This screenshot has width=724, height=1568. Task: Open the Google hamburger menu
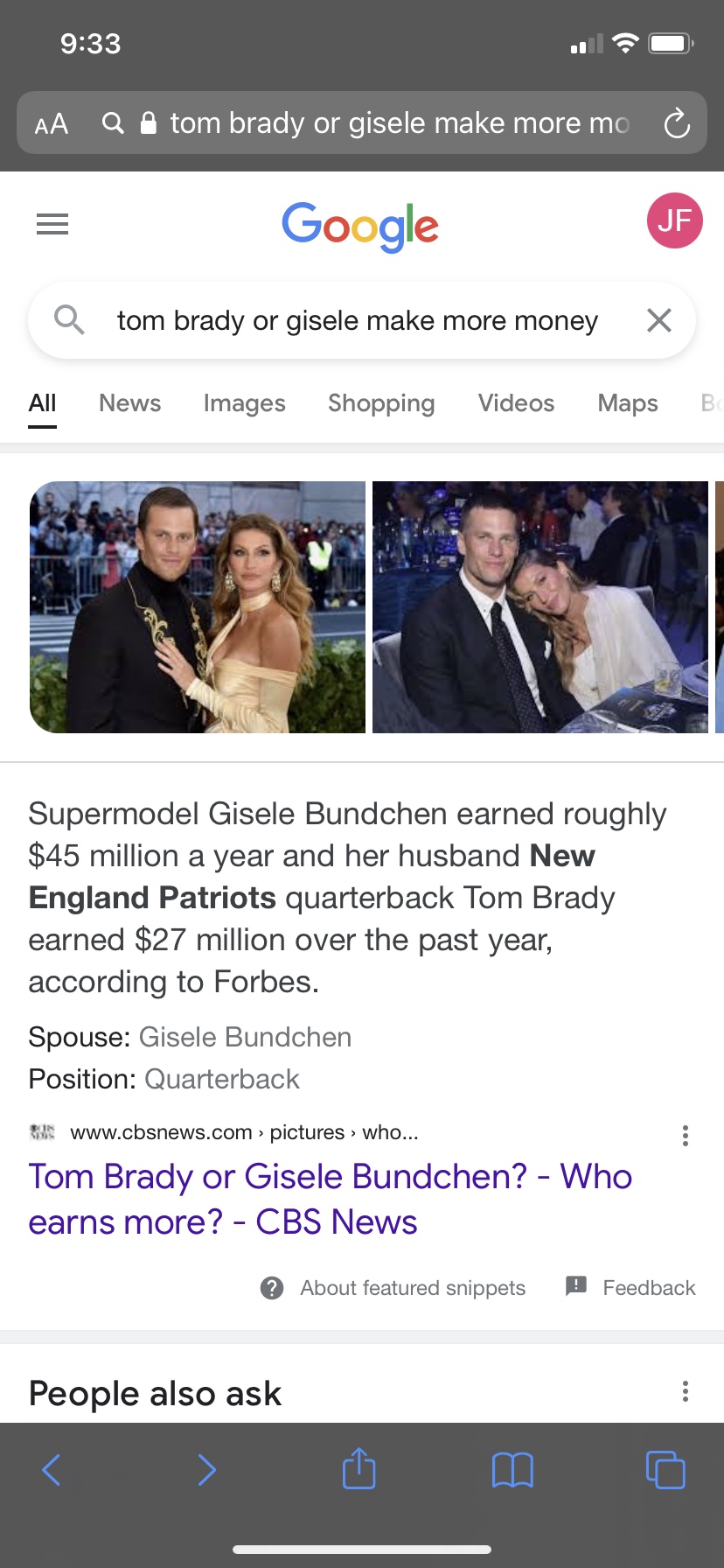click(x=52, y=224)
